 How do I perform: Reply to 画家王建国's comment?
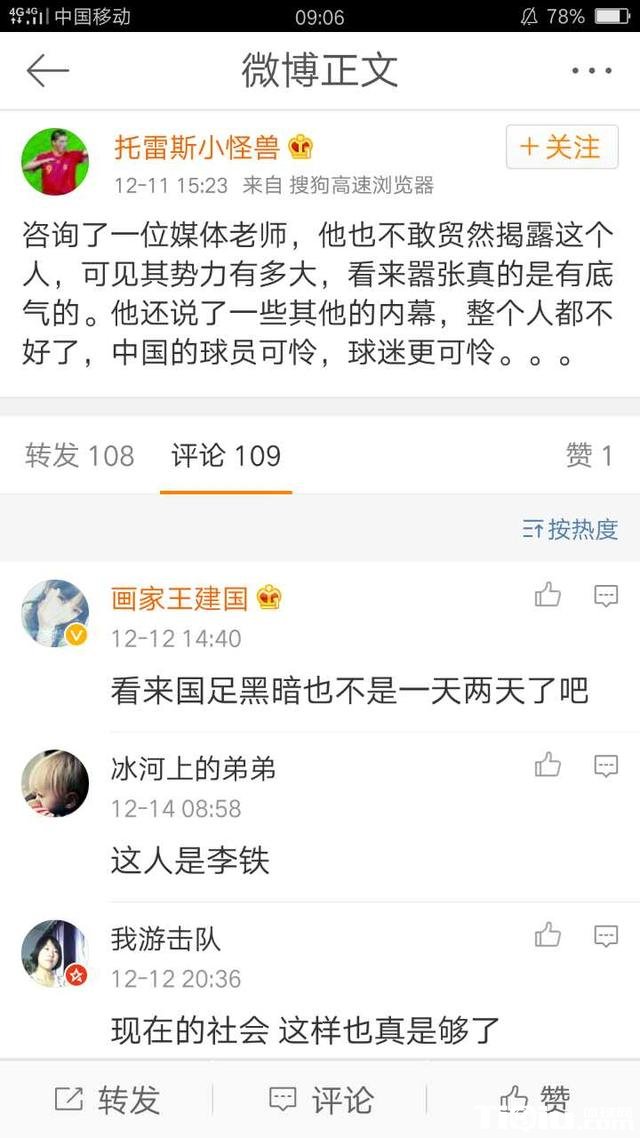pyautogui.click(x=606, y=596)
